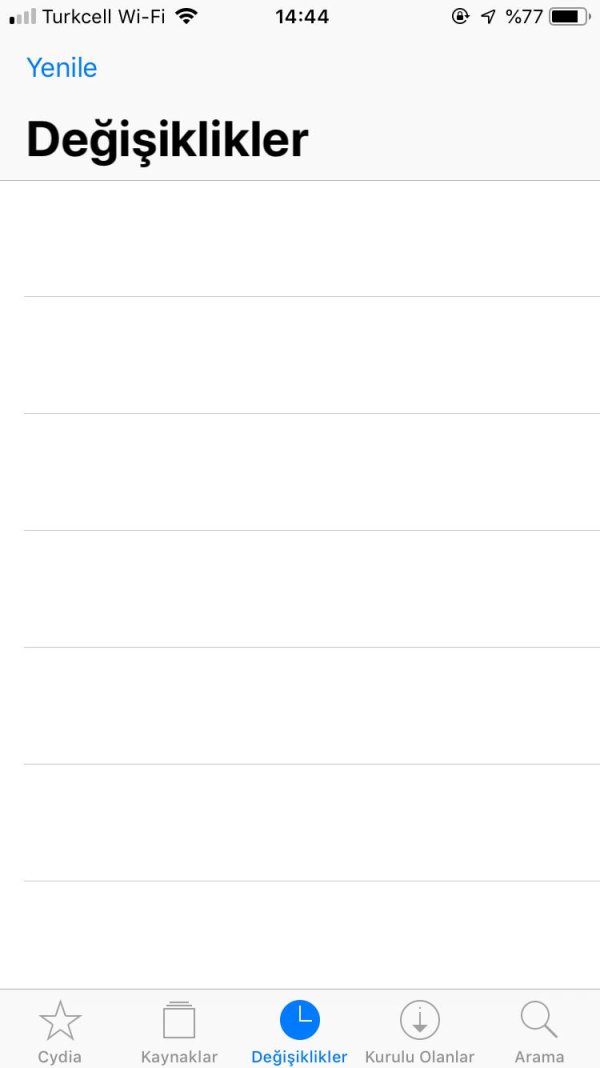600x1068 pixels.
Task: Tap the Yenile refresh button
Action: [x=61, y=68]
